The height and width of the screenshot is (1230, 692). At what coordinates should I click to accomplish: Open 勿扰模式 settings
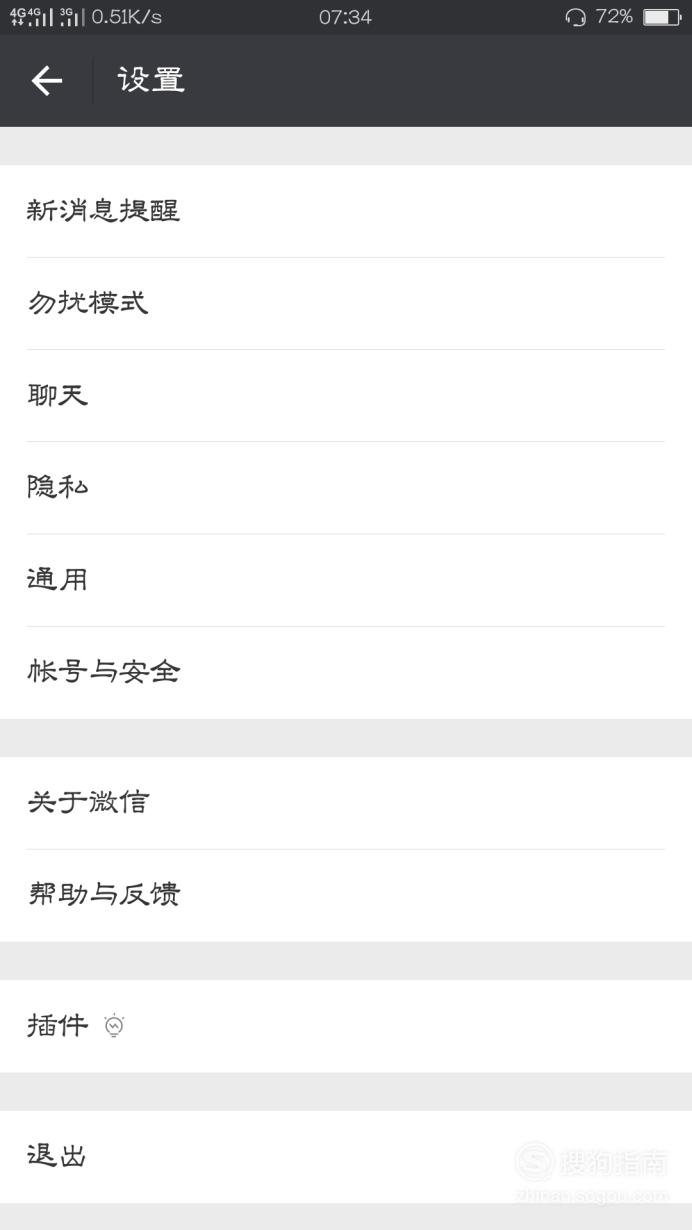(x=346, y=304)
